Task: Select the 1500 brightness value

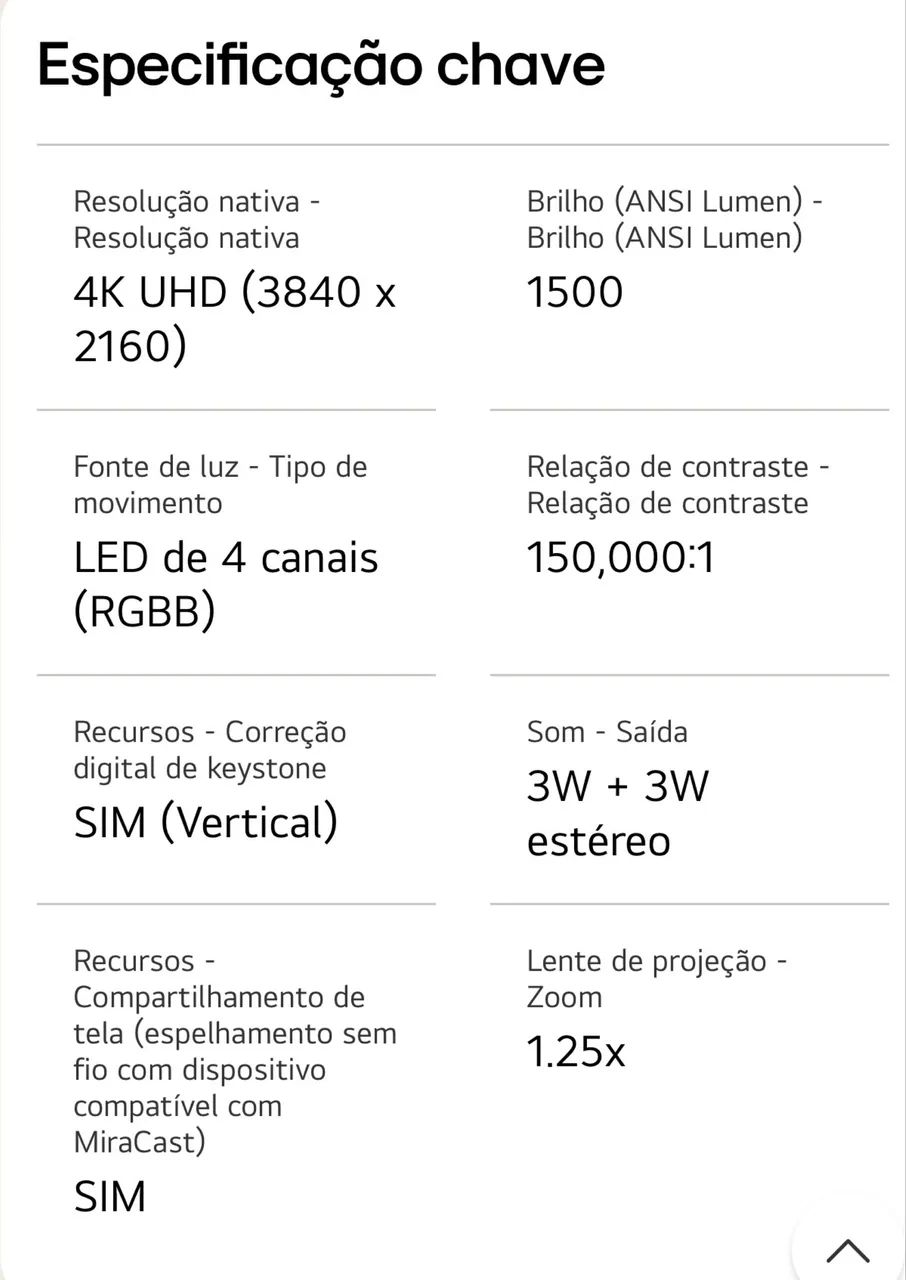Action: click(x=573, y=291)
